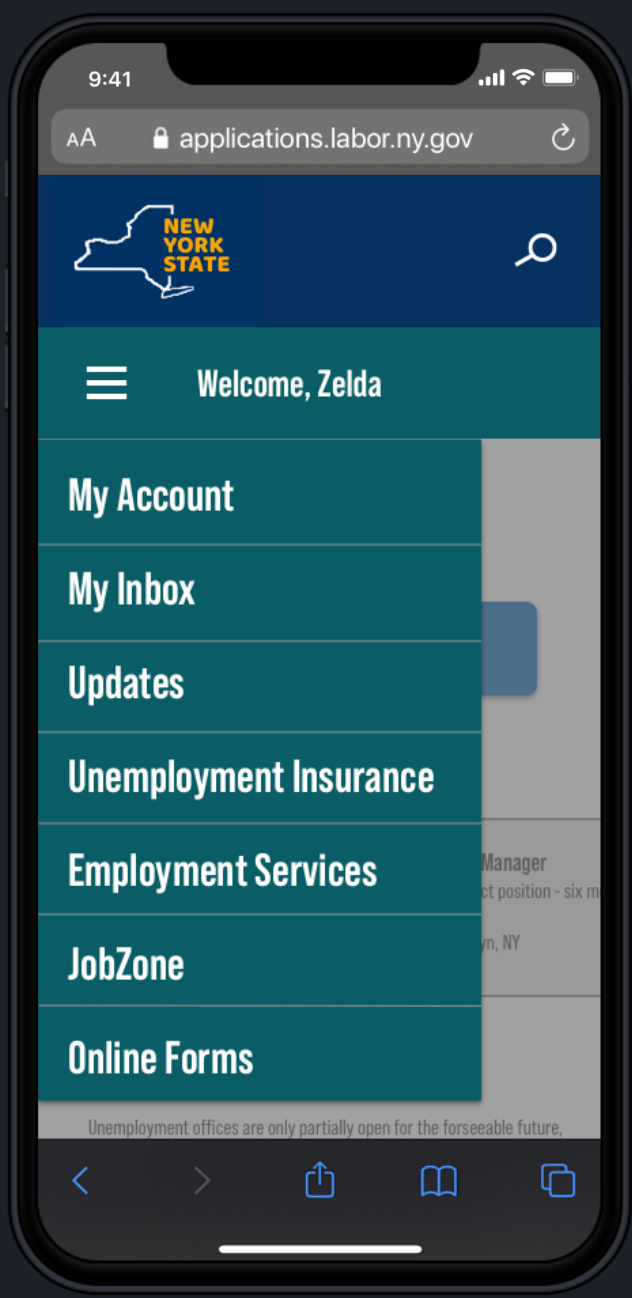This screenshot has width=632, height=1298.
Task: Close the hamburger menu drawer
Action: pyautogui.click(x=107, y=384)
